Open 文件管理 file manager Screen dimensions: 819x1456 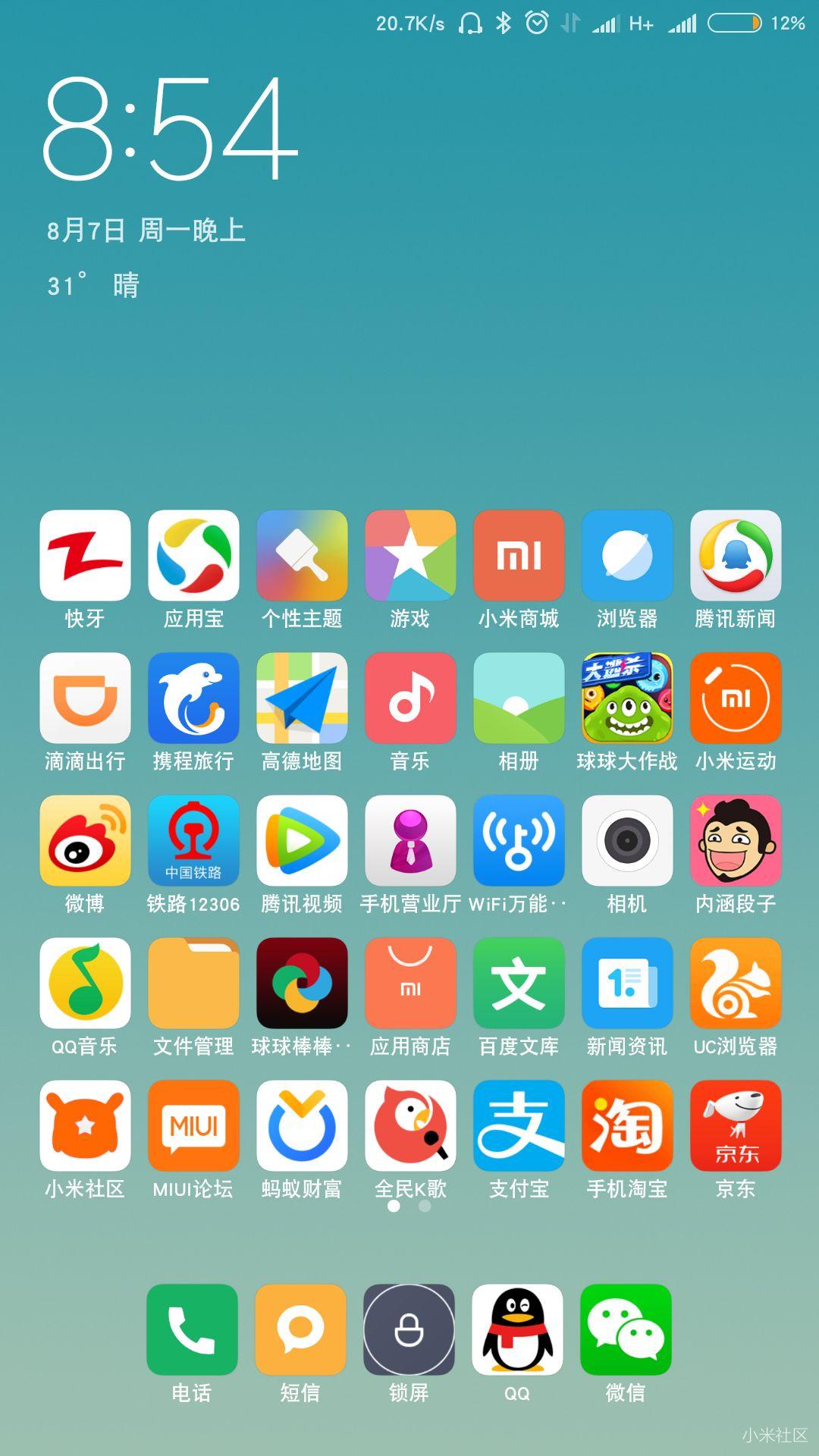(193, 984)
